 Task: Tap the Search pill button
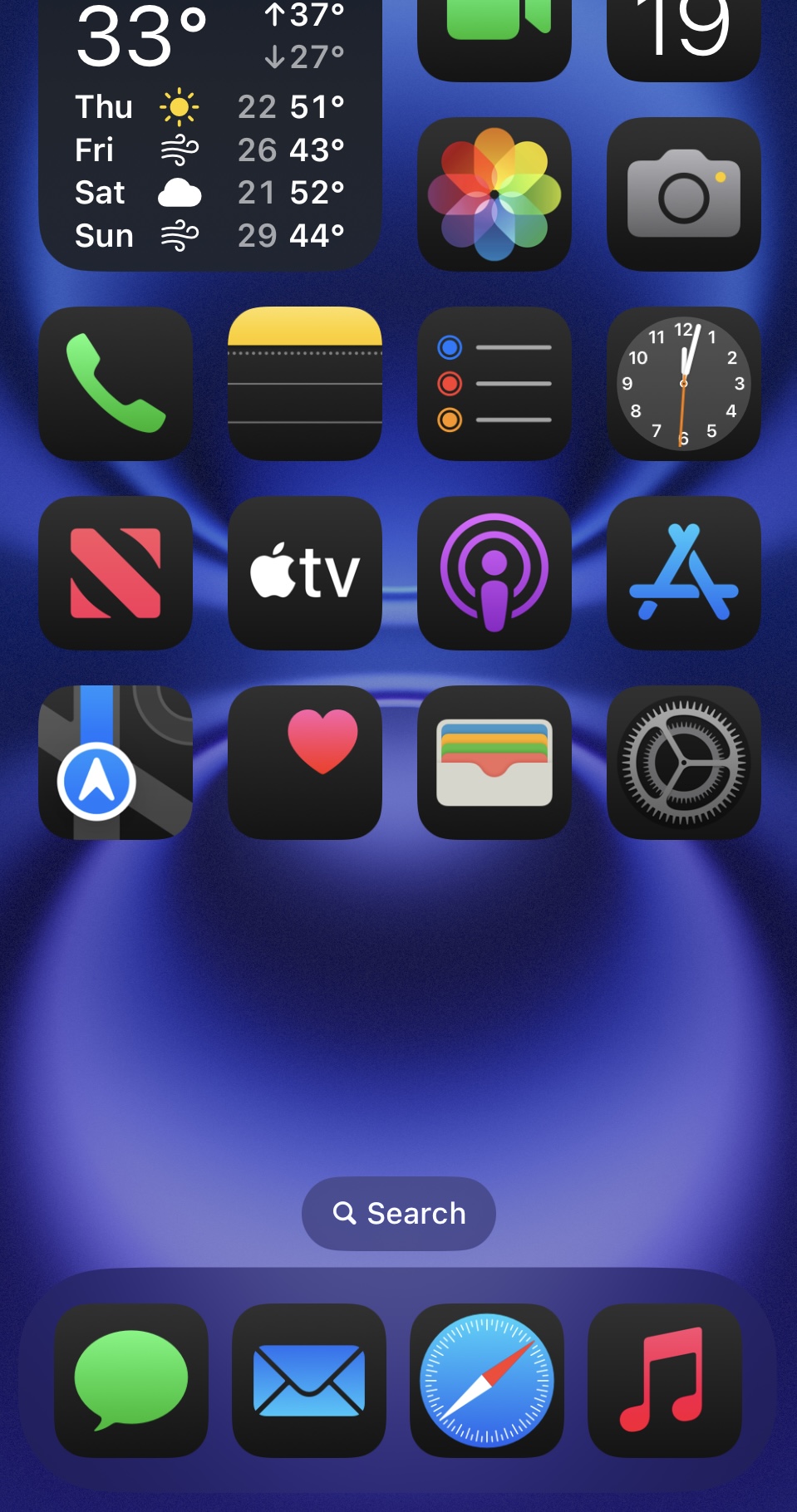click(399, 1213)
